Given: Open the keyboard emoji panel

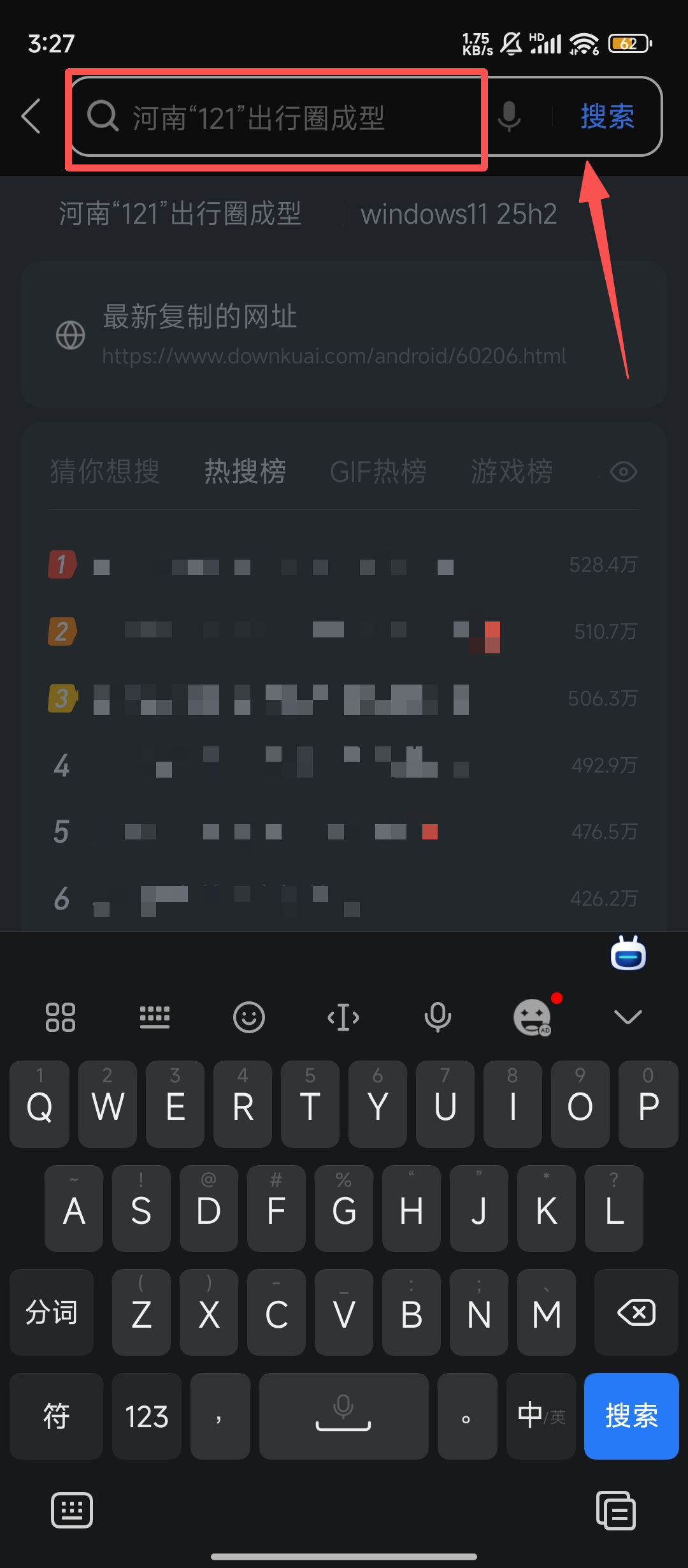Looking at the screenshot, I should coord(248,1017).
